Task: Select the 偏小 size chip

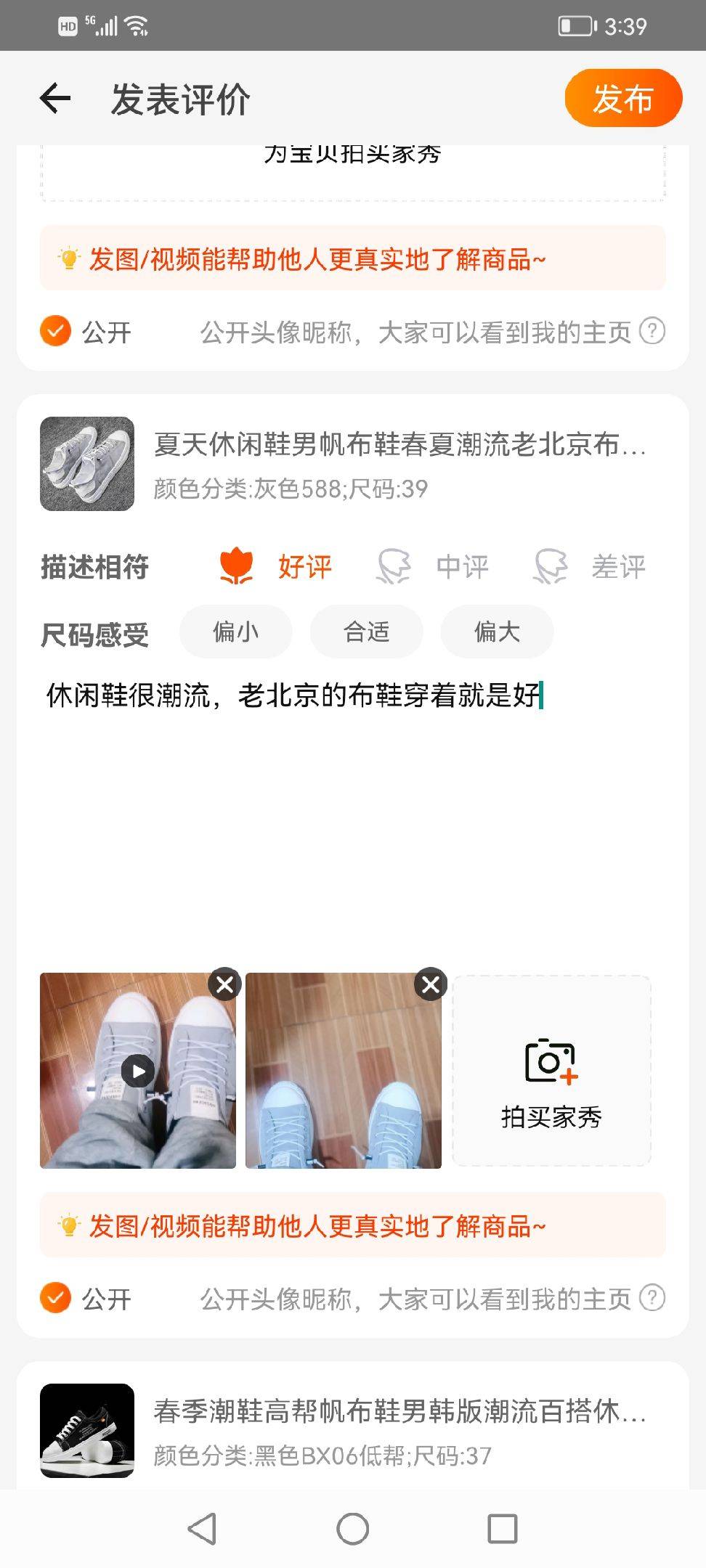Action: coord(235,632)
